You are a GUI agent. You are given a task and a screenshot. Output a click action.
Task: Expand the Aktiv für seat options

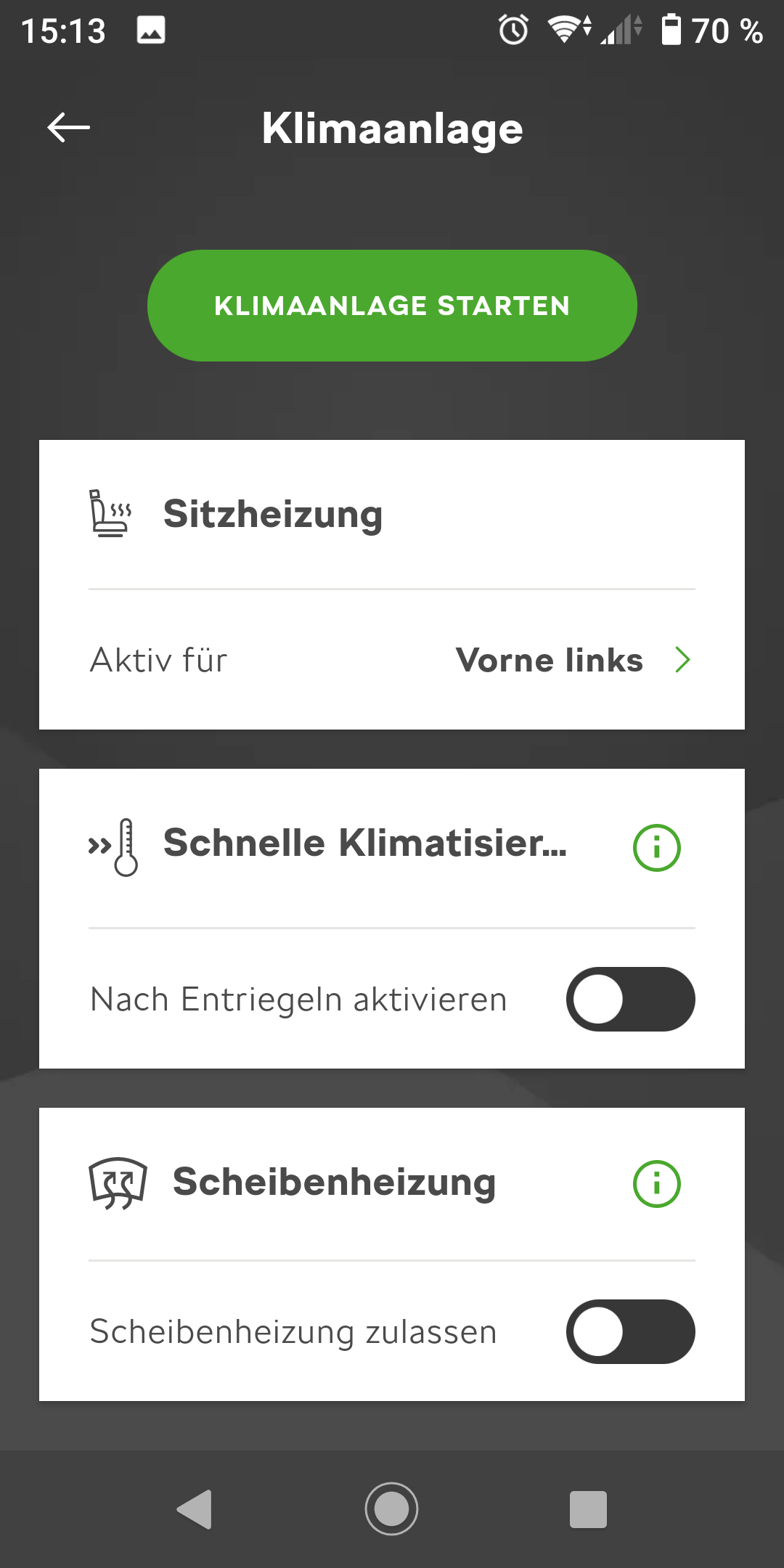(x=550, y=661)
